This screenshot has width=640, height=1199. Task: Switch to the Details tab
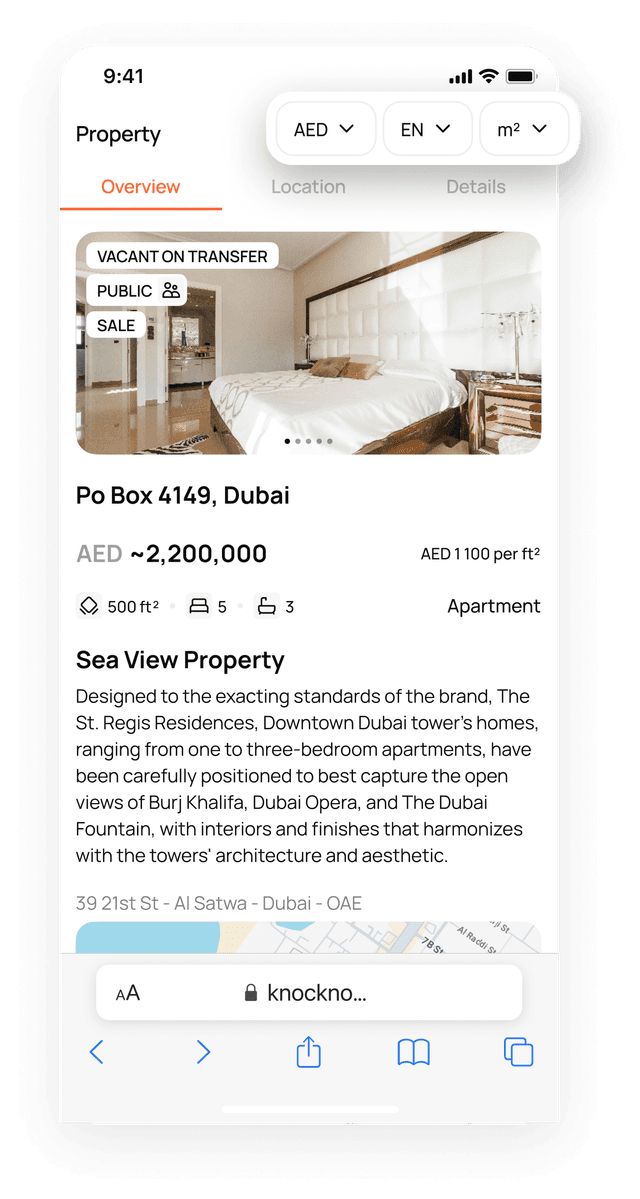[476, 187]
